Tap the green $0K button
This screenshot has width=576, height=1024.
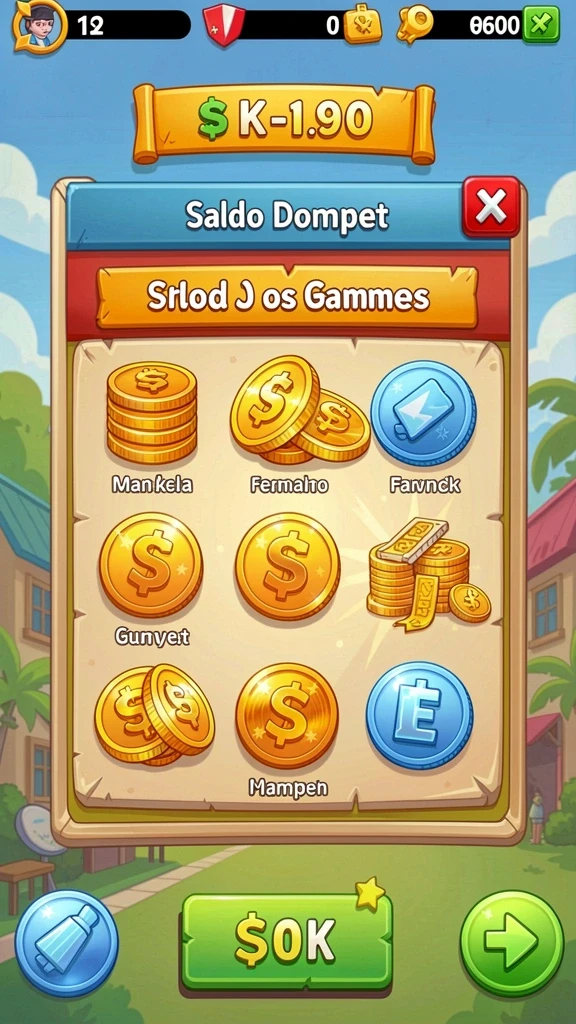pos(287,940)
